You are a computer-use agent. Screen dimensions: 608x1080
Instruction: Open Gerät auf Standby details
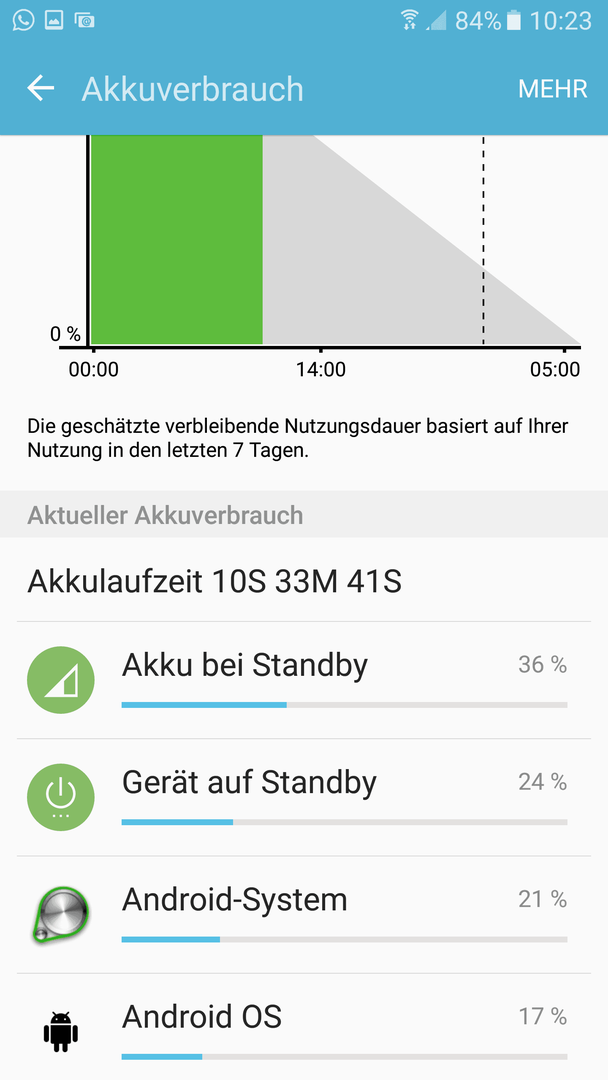[x=304, y=798]
